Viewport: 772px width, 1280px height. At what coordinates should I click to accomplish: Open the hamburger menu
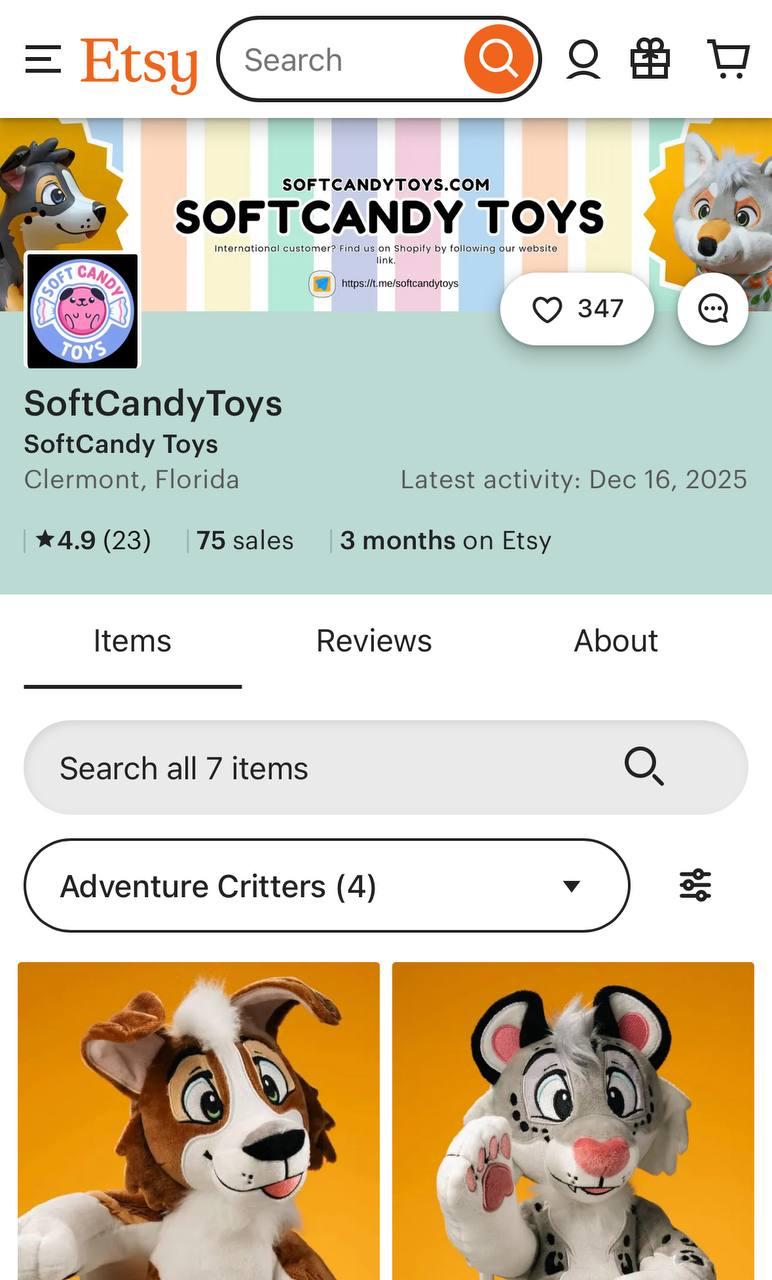click(43, 60)
